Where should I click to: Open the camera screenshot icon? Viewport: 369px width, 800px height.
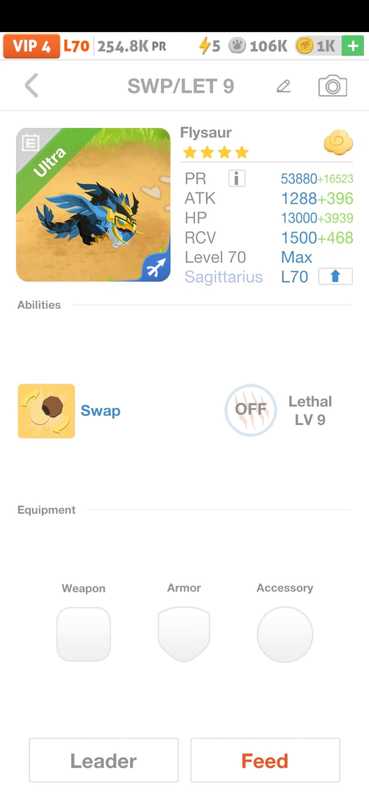333,86
